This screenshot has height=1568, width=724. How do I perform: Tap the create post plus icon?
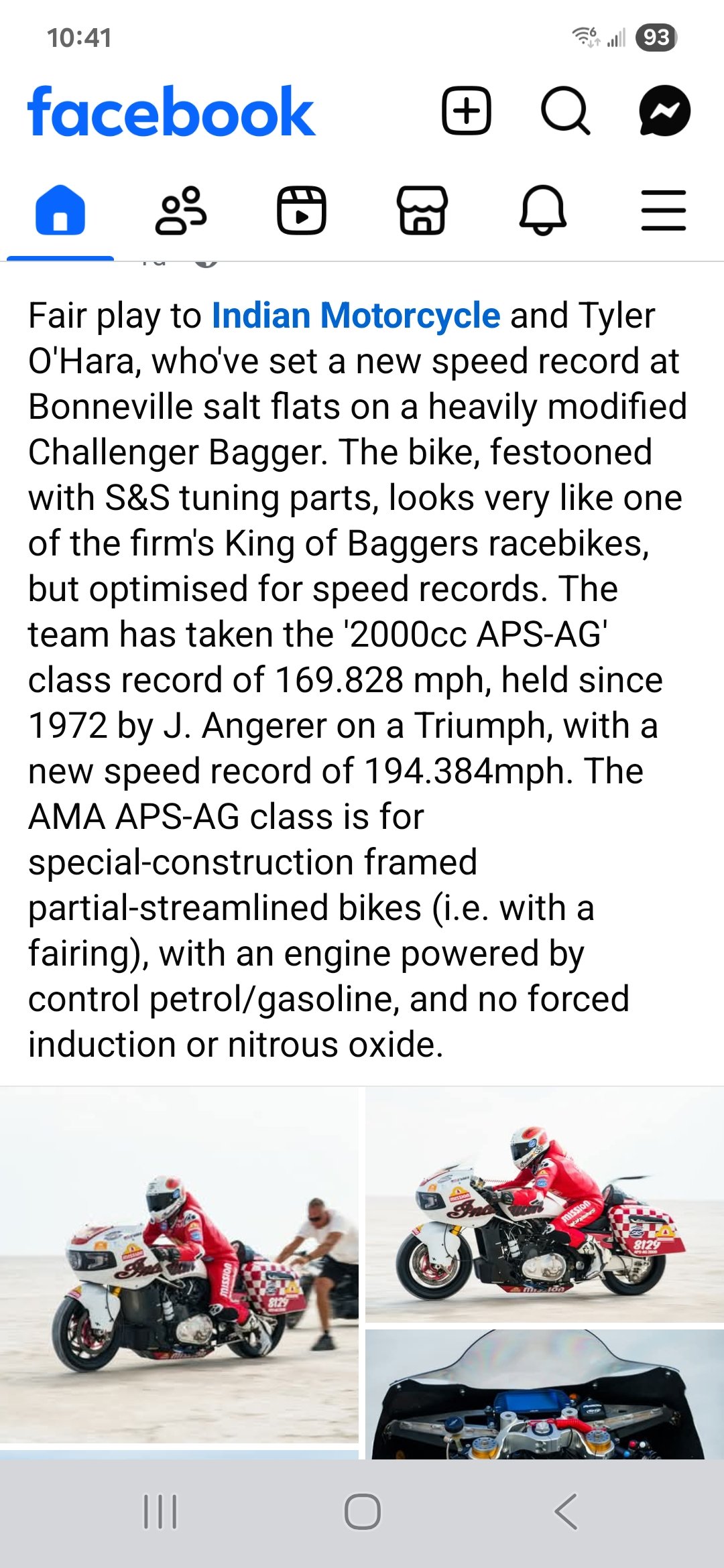(467, 111)
